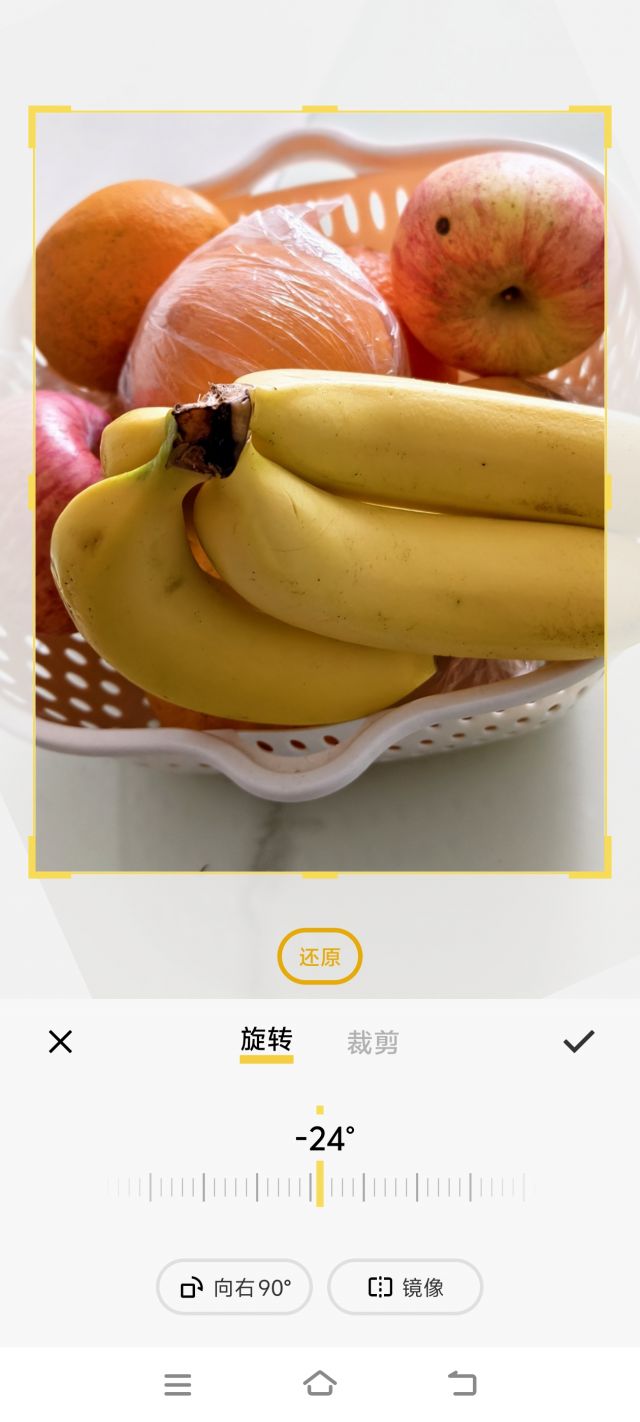Rotate image with 向右90° button
Viewport: 640px width, 1422px height.
point(234,1287)
